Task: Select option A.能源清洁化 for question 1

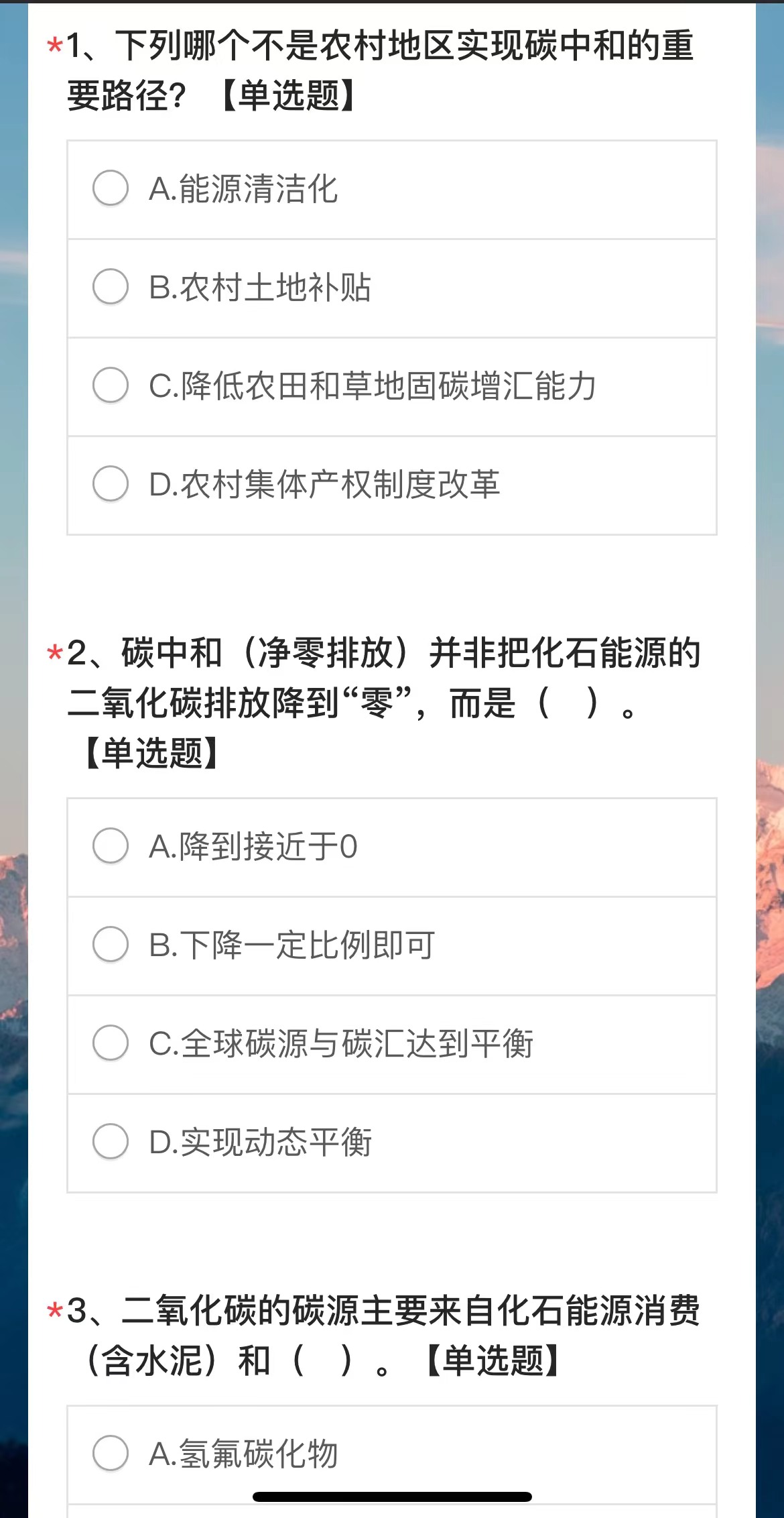Action: click(111, 188)
